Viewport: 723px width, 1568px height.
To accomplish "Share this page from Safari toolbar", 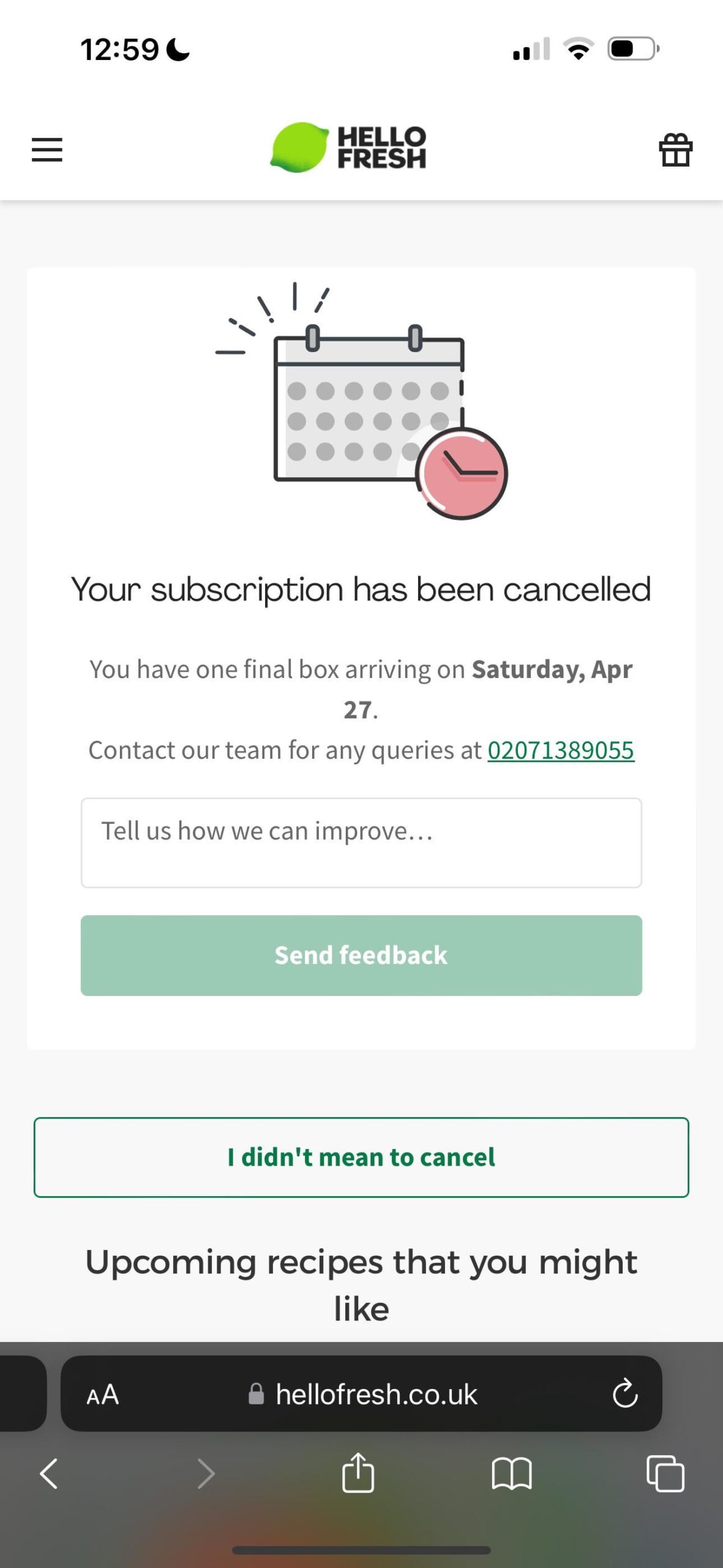I will tap(358, 1473).
